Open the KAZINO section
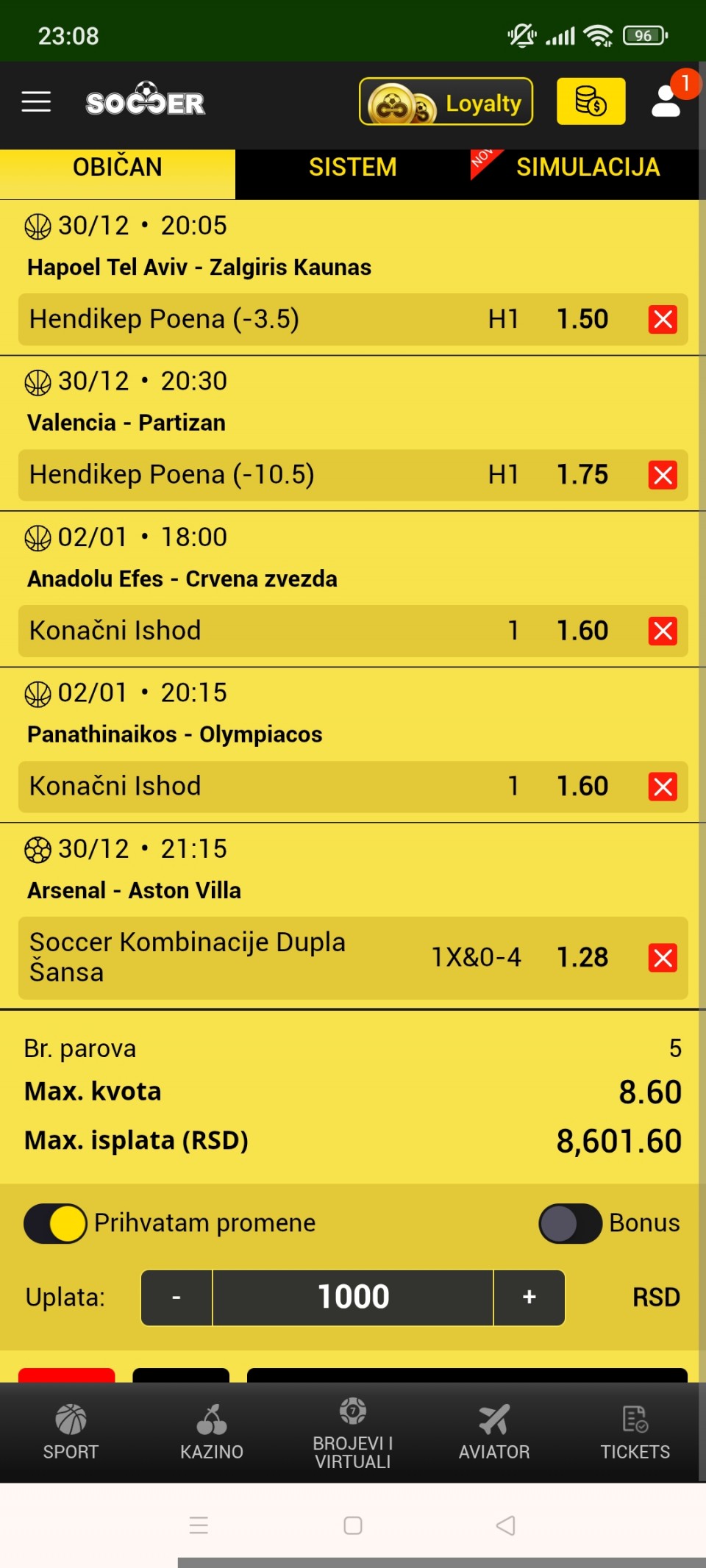Viewport: 706px width, 1568px height. [x=212, y=1432]
